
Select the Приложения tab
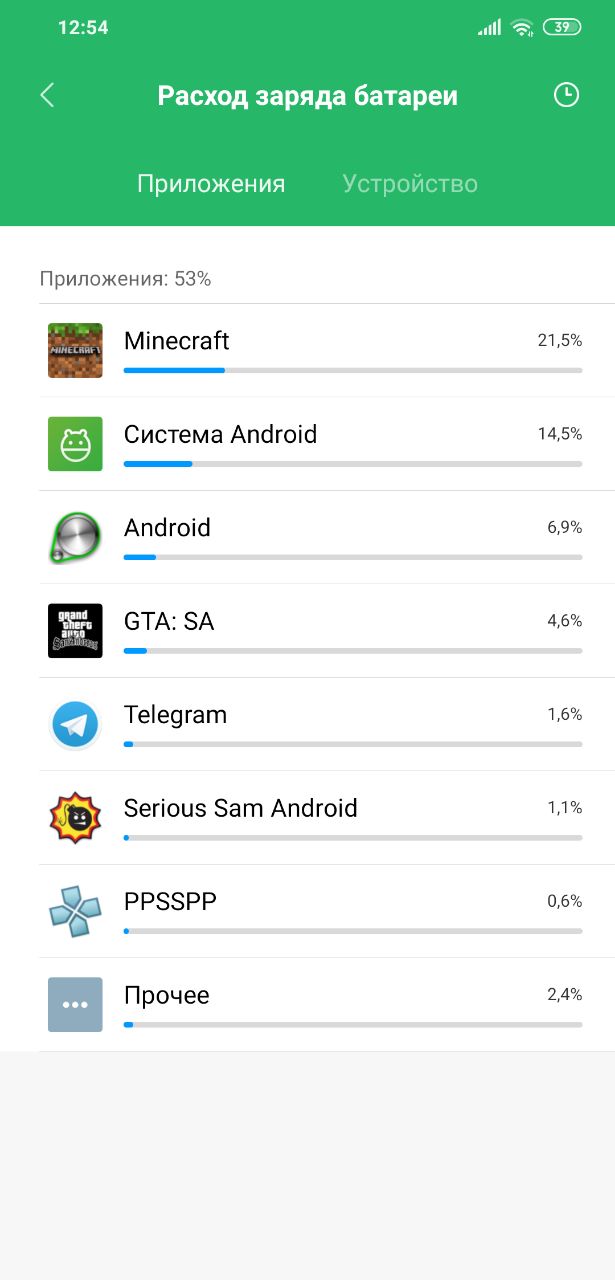(211, 184)
